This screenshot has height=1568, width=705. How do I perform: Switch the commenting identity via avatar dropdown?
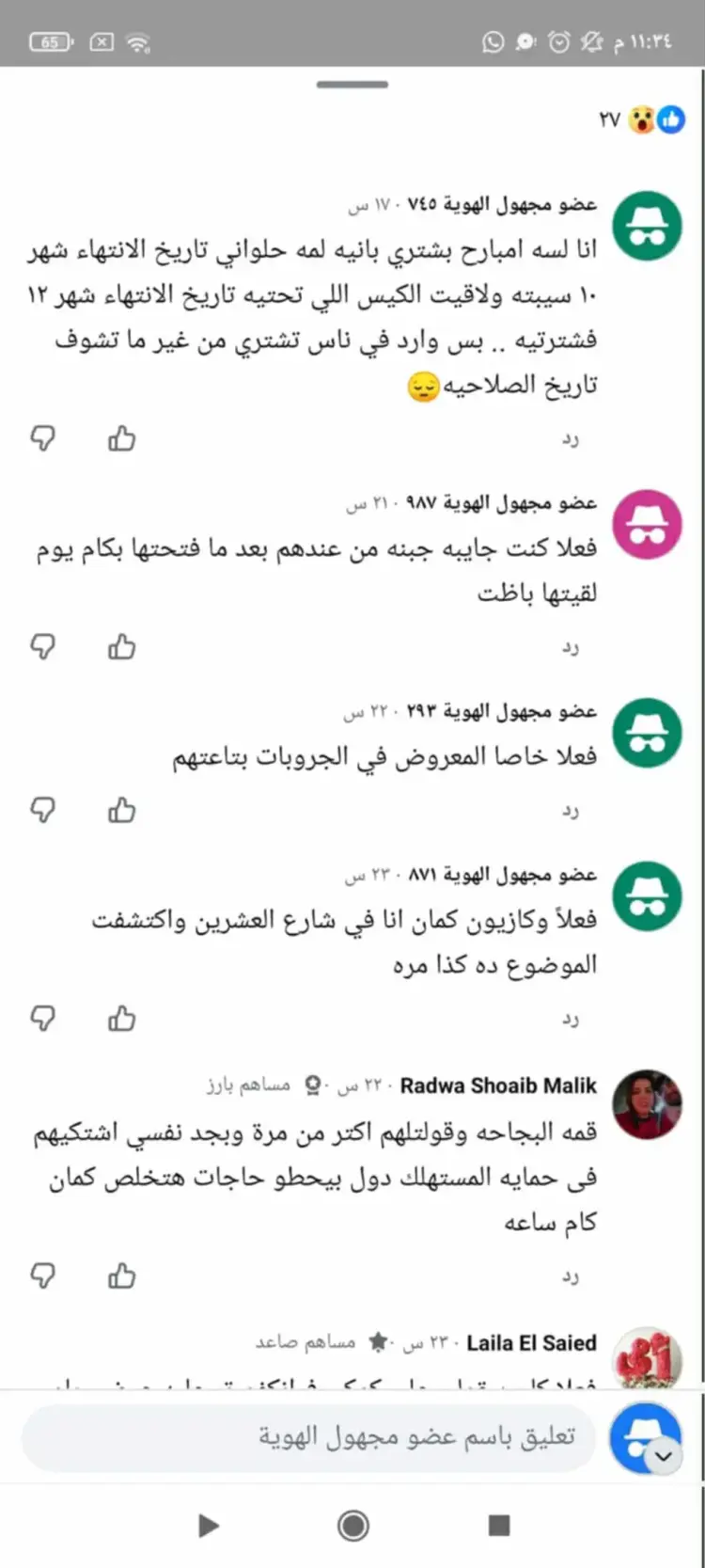click(664, 1455)
